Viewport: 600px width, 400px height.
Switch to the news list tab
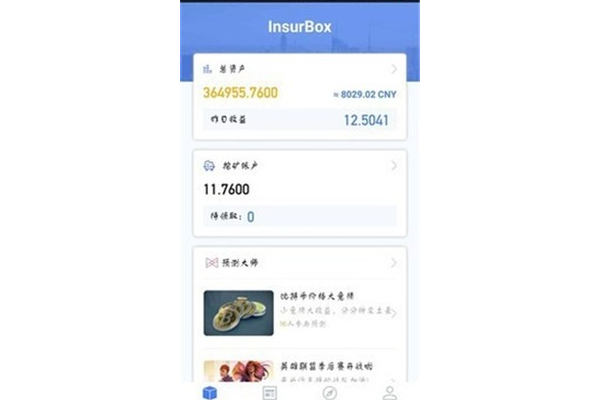click(269, 392)
